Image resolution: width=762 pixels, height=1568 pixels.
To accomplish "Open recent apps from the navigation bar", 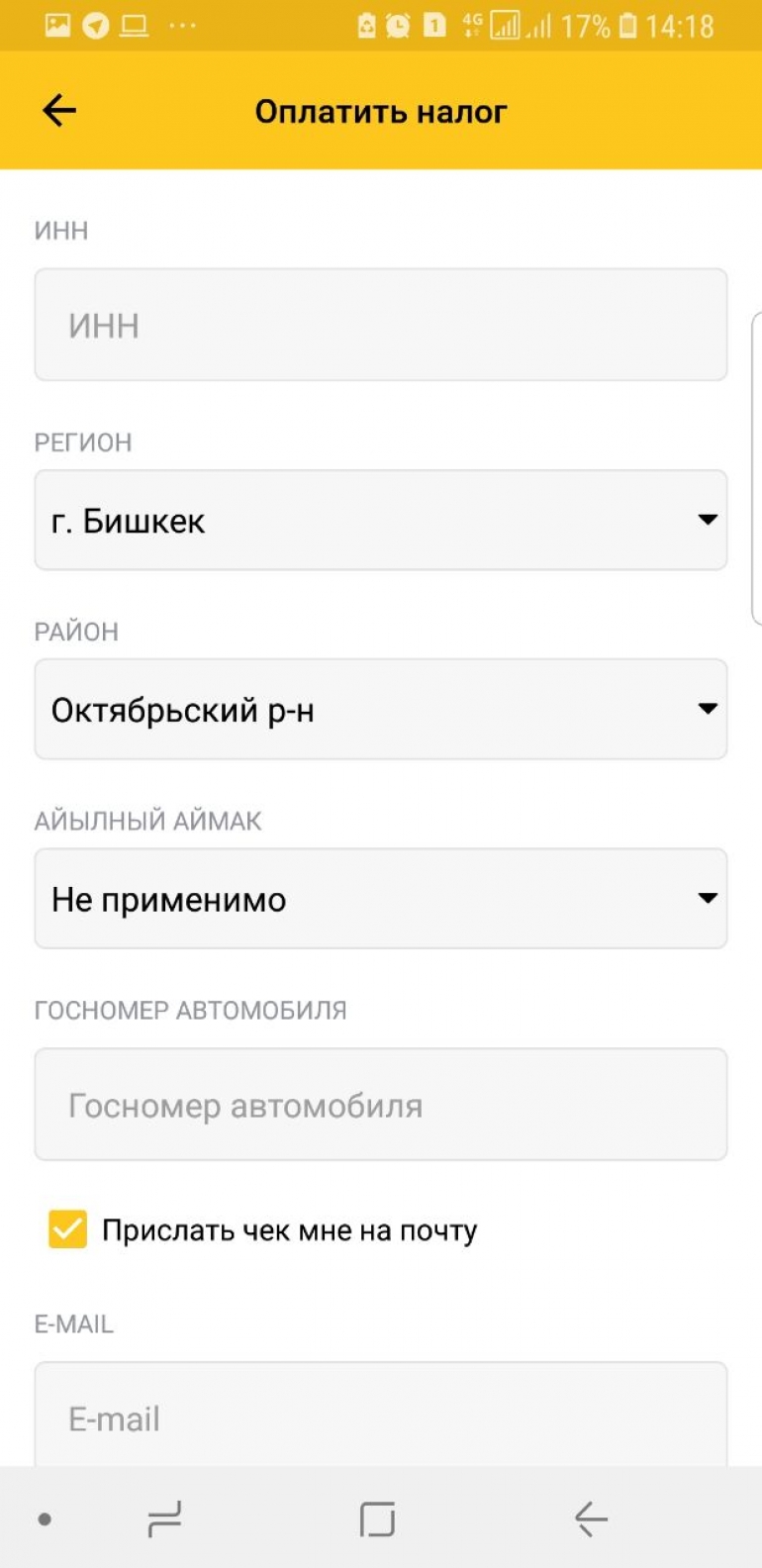I will (164, 1519).
